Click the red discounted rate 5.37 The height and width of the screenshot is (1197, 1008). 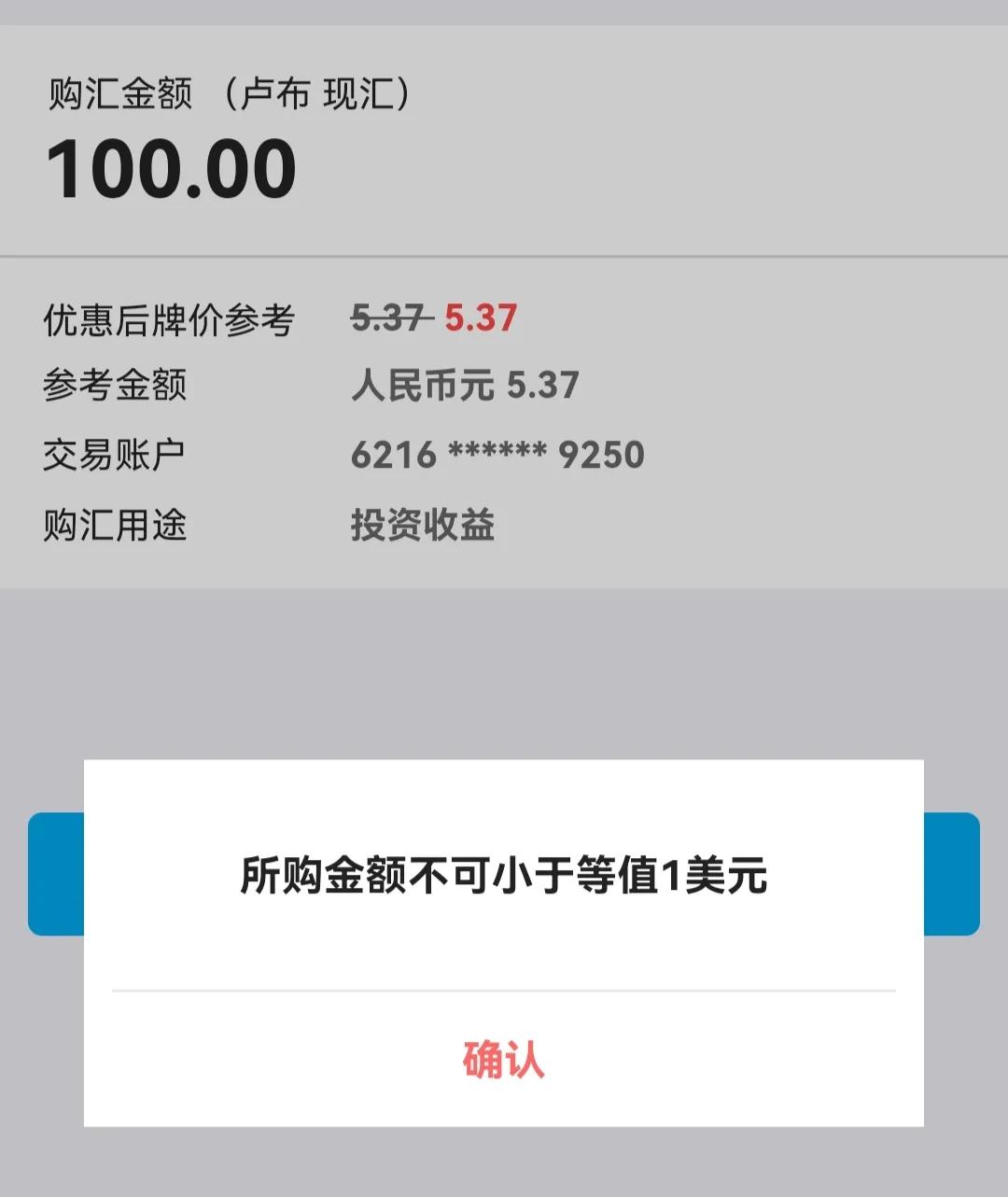pyautogui.click(x=482, y=317)
